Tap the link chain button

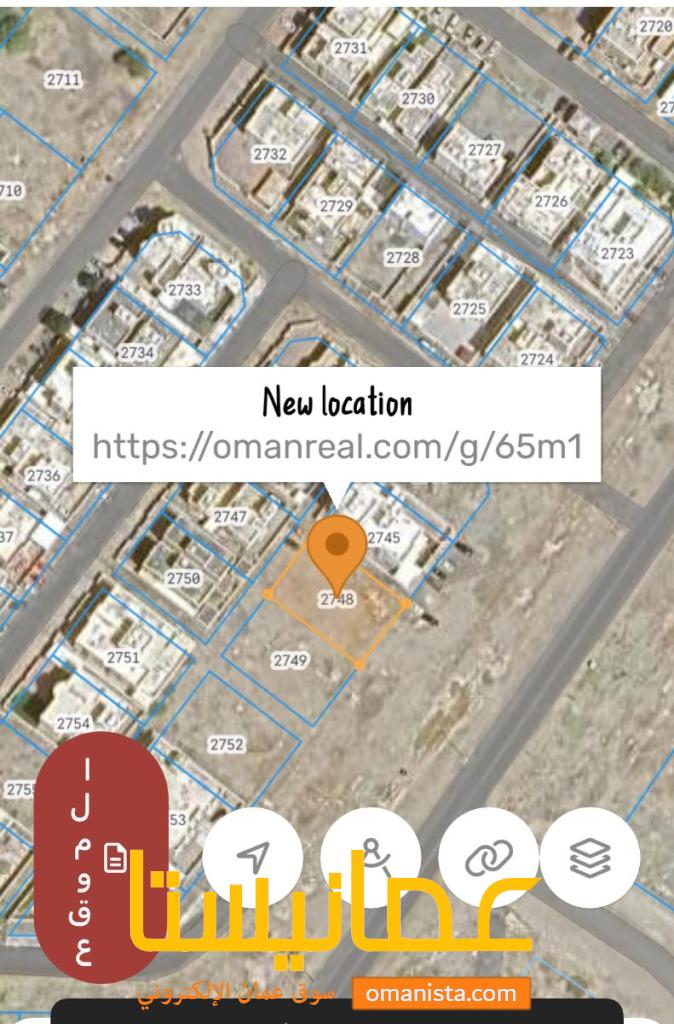point(488,857)
